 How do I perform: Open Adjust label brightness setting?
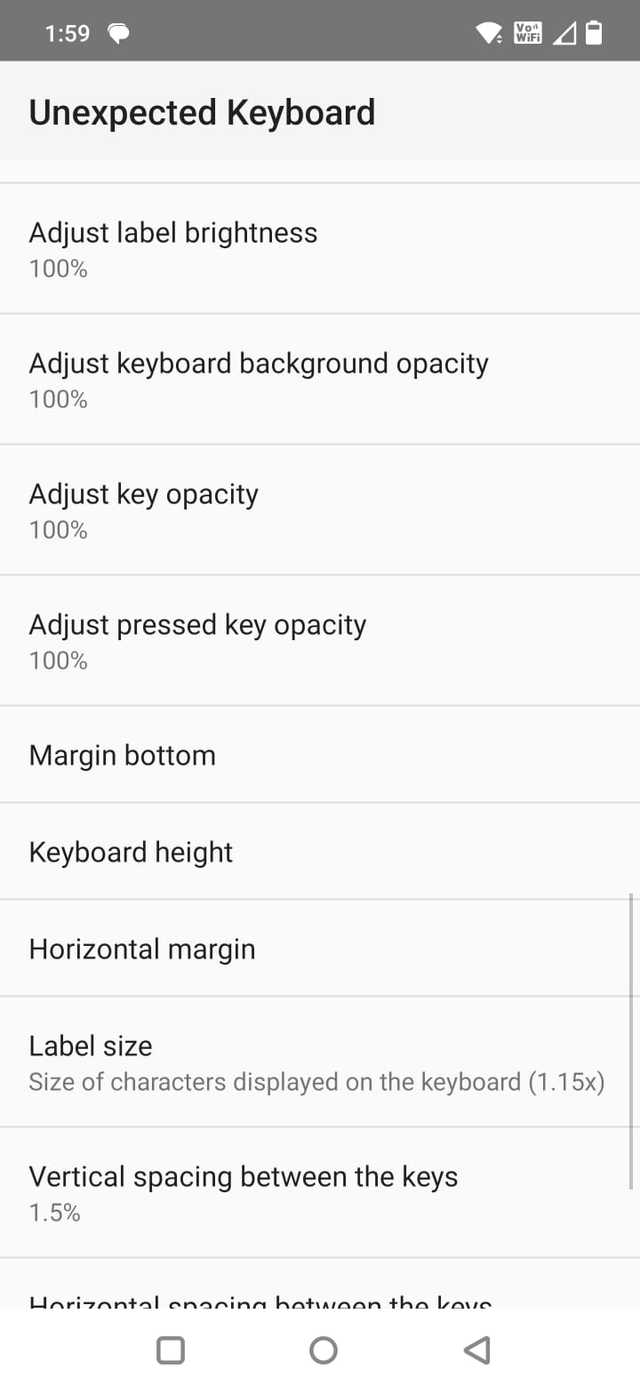coord(320,249)
